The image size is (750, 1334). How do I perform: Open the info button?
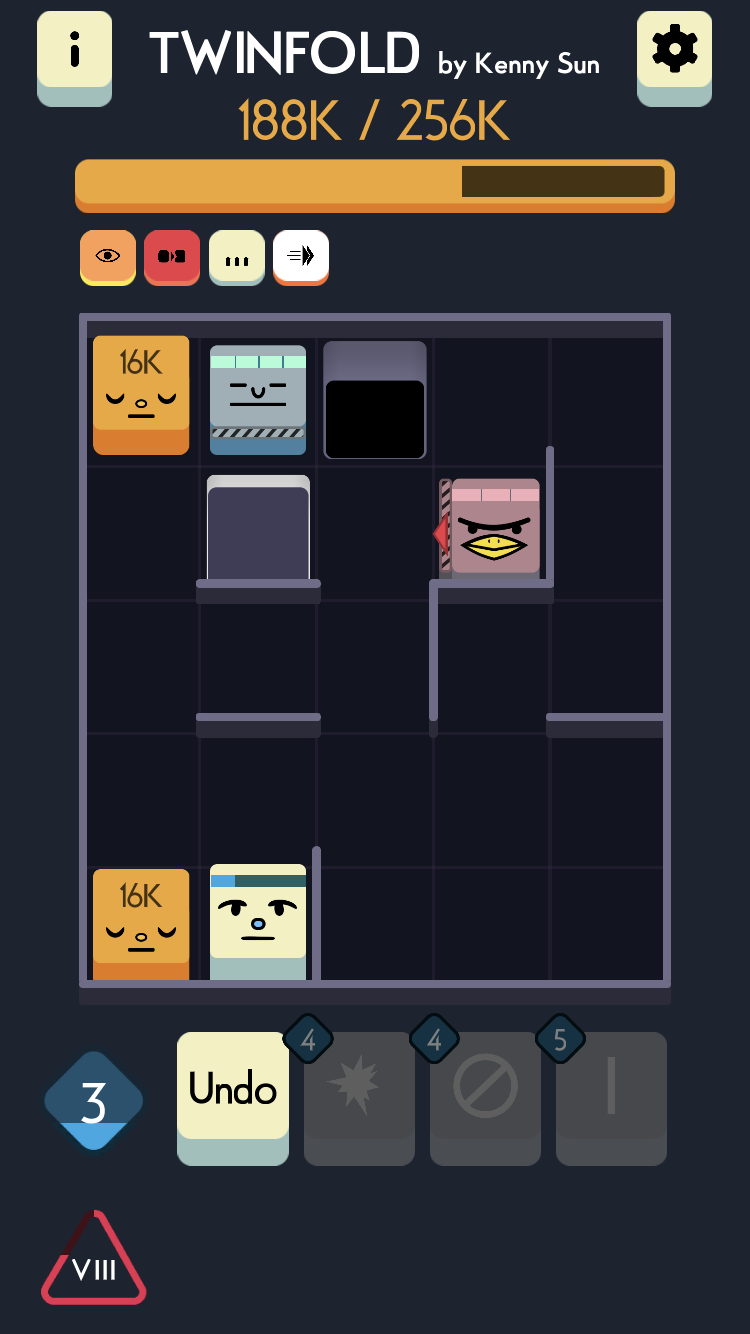[x=74, y=57]
